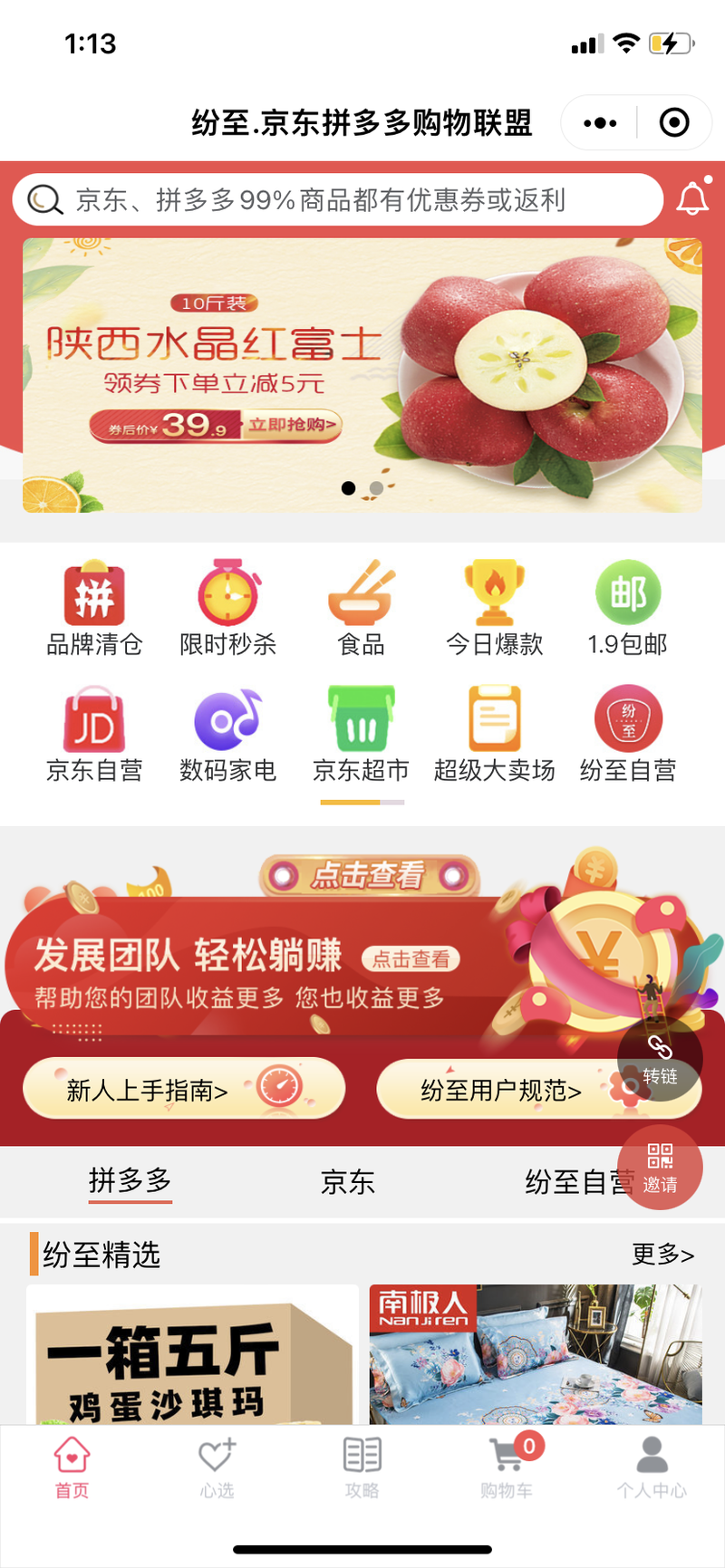This screenshot has width=725, height=1568.
Task: Open 纷至用户规范 rules
Action: click(538, 1088)
